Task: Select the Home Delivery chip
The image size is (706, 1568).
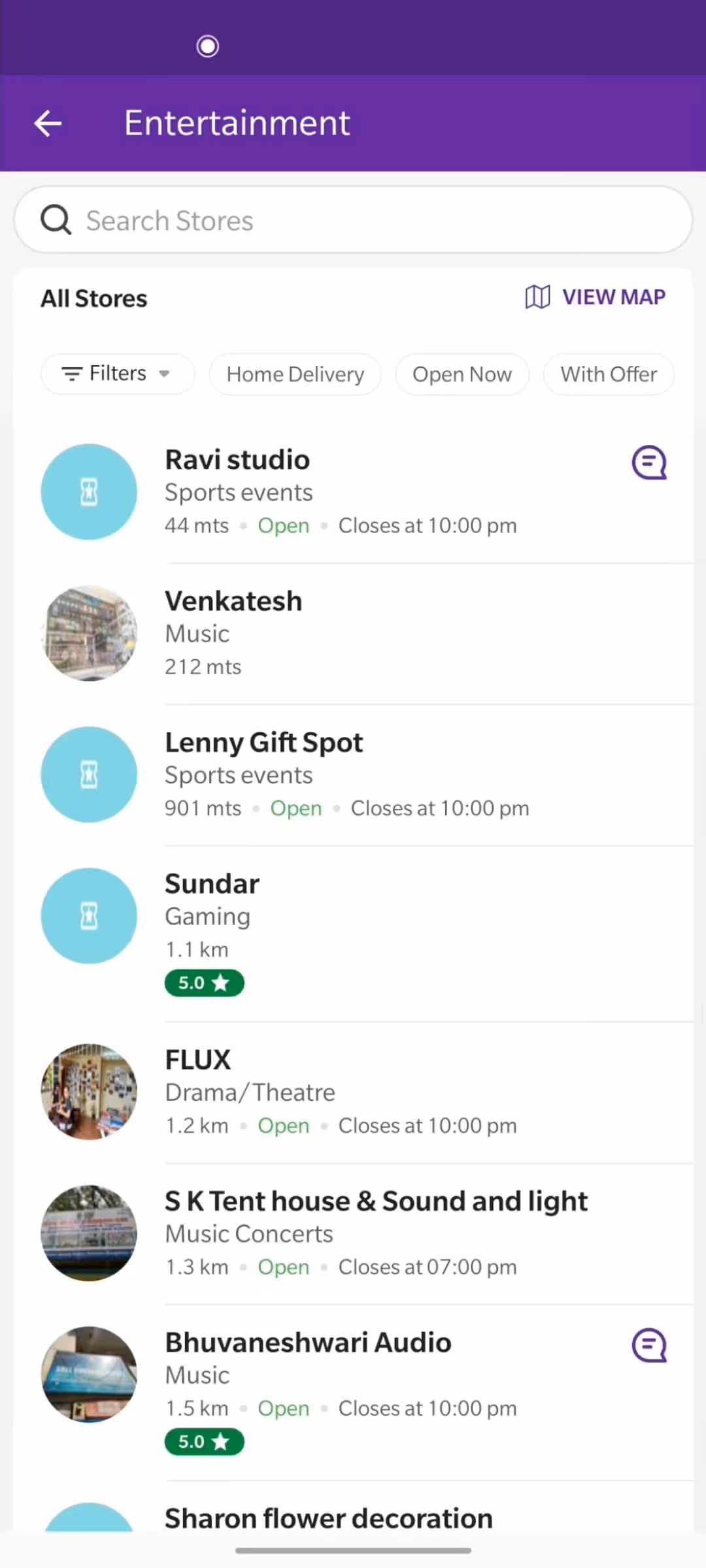Action: coord(295,374)
